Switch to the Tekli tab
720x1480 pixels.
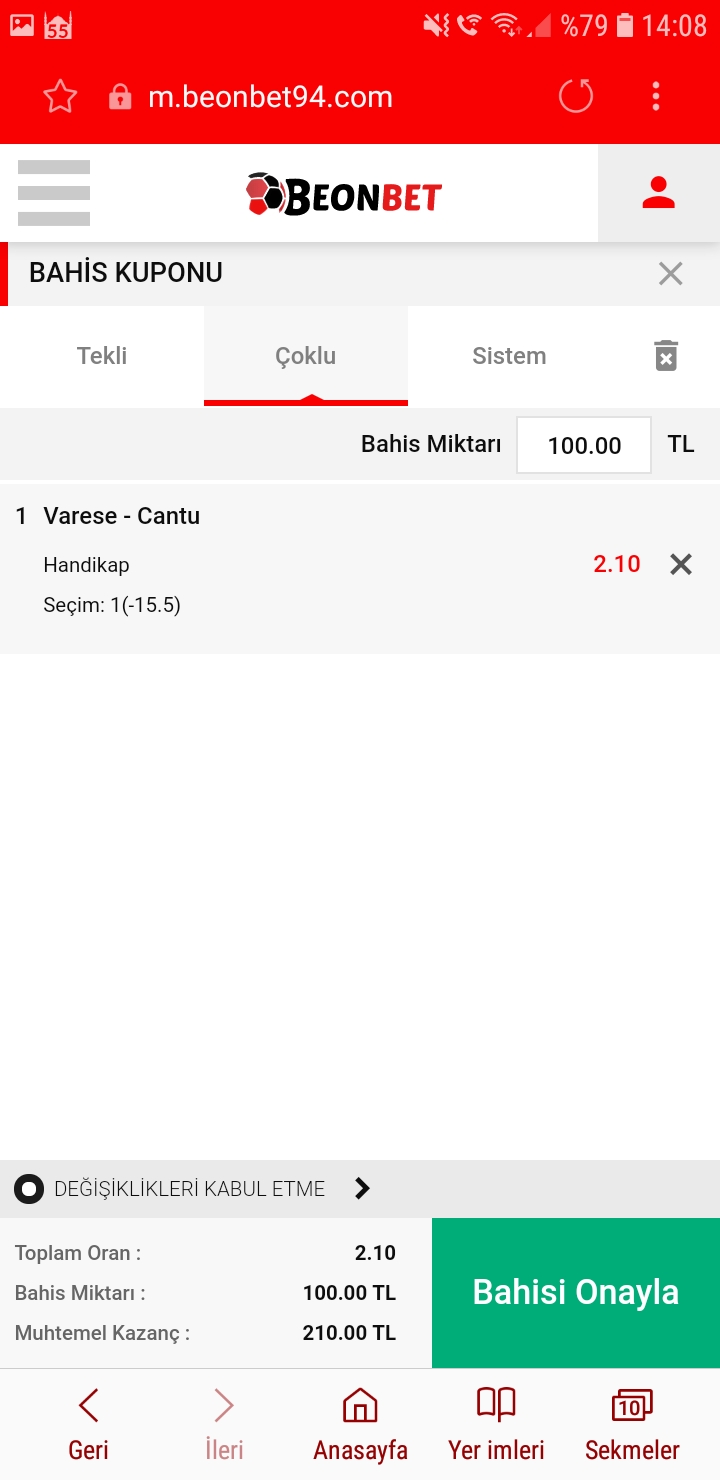(x=102, y=356)
